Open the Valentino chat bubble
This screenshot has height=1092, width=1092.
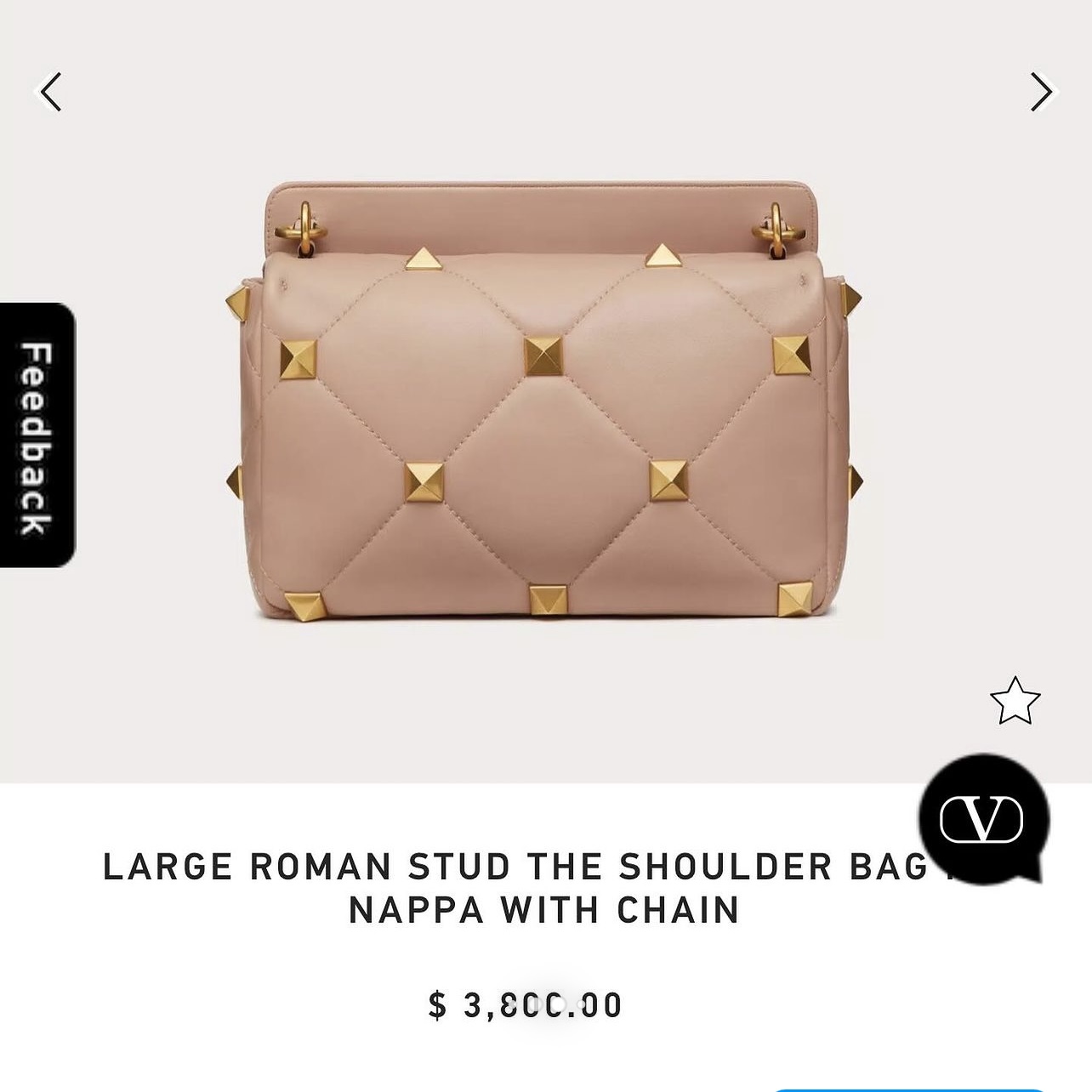983,818
